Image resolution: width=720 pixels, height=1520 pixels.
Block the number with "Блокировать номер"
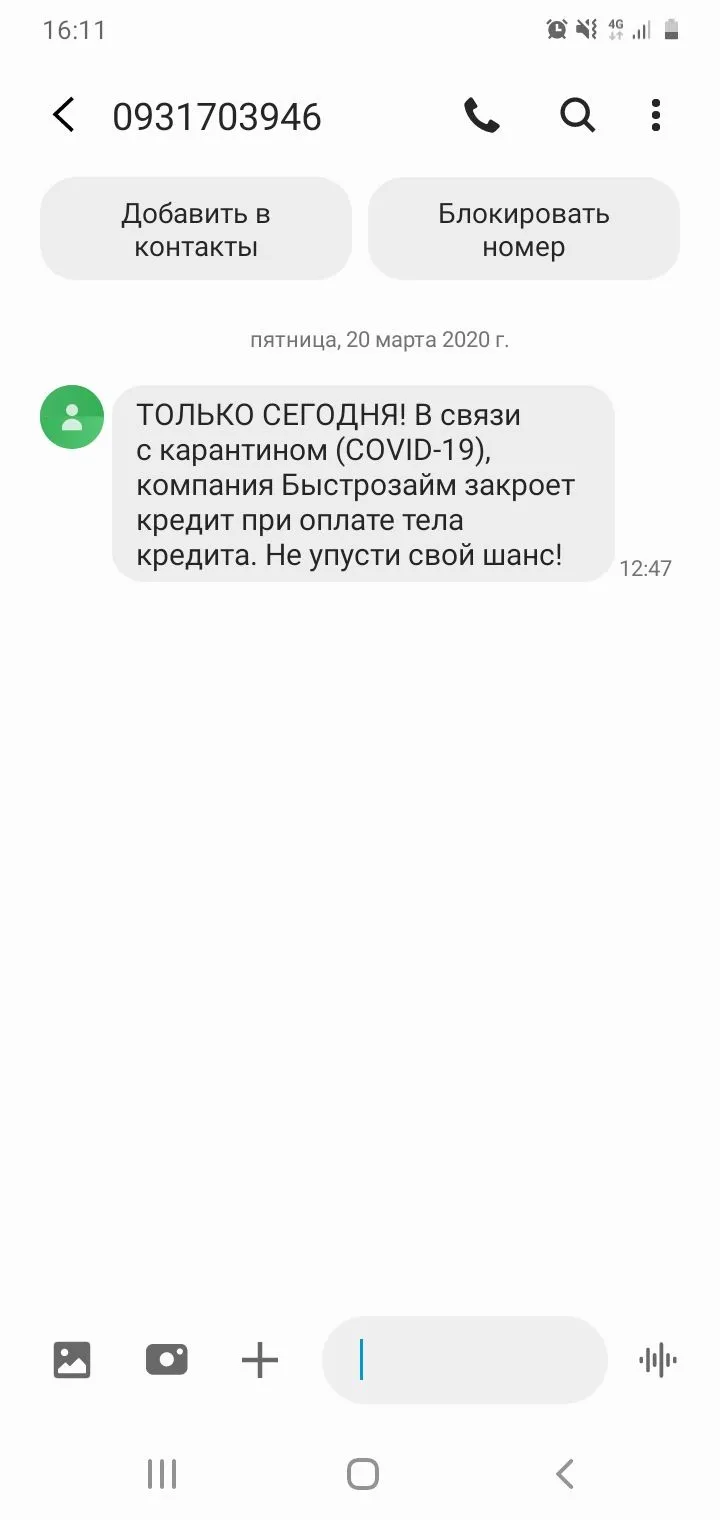[524, 230]
